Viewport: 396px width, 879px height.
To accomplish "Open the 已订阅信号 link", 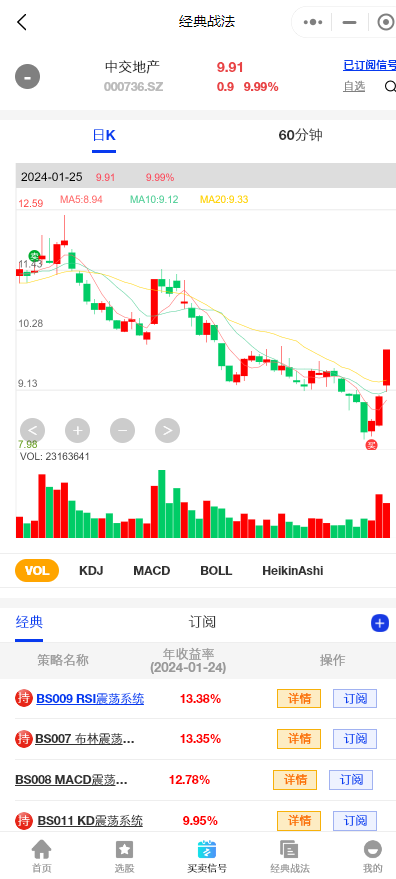I will [370, 66].
